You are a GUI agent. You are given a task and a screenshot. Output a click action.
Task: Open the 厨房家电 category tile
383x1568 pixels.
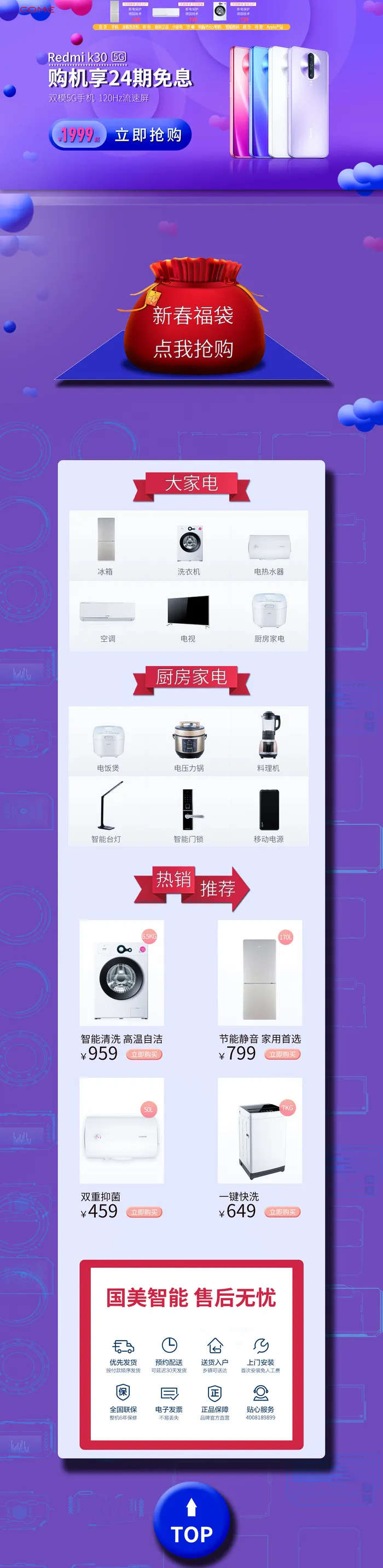click(x=269, y=616)
